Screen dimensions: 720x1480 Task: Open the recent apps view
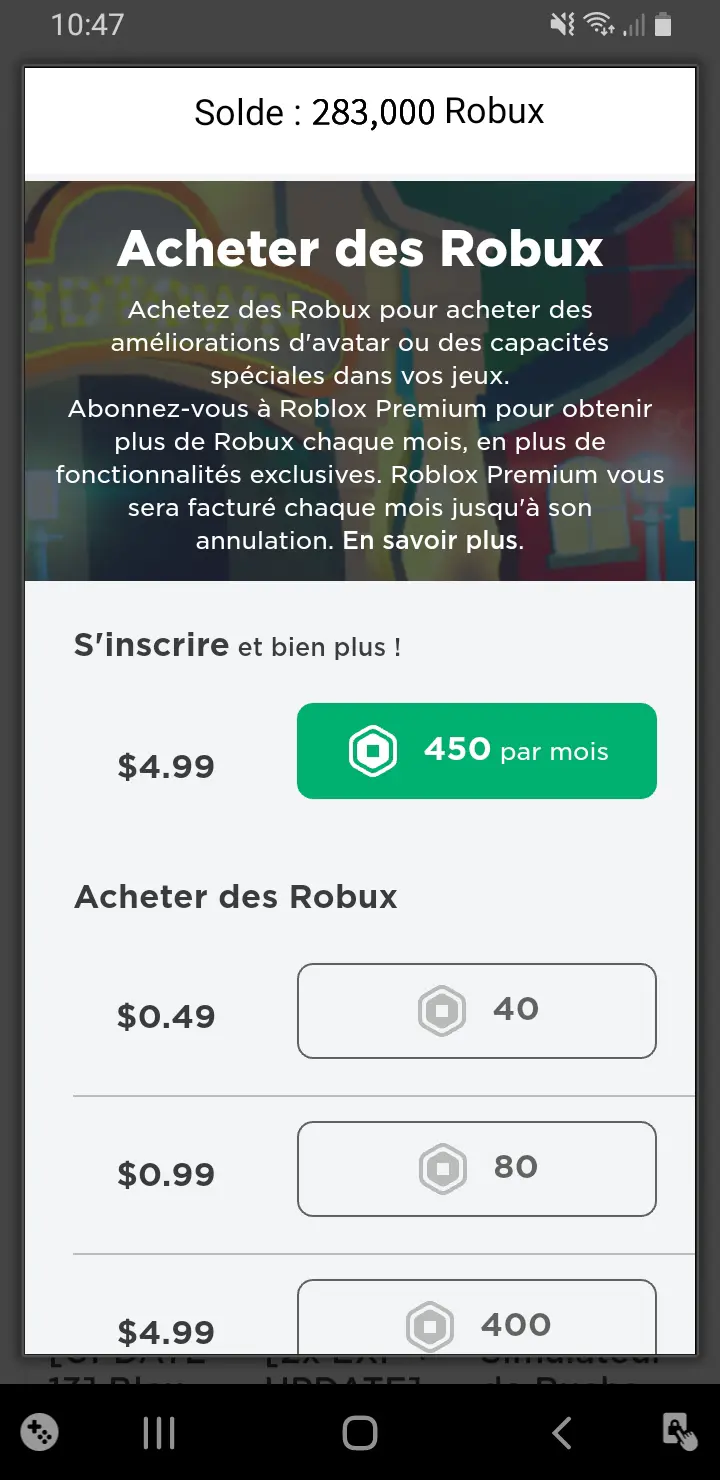(159, 1433)
